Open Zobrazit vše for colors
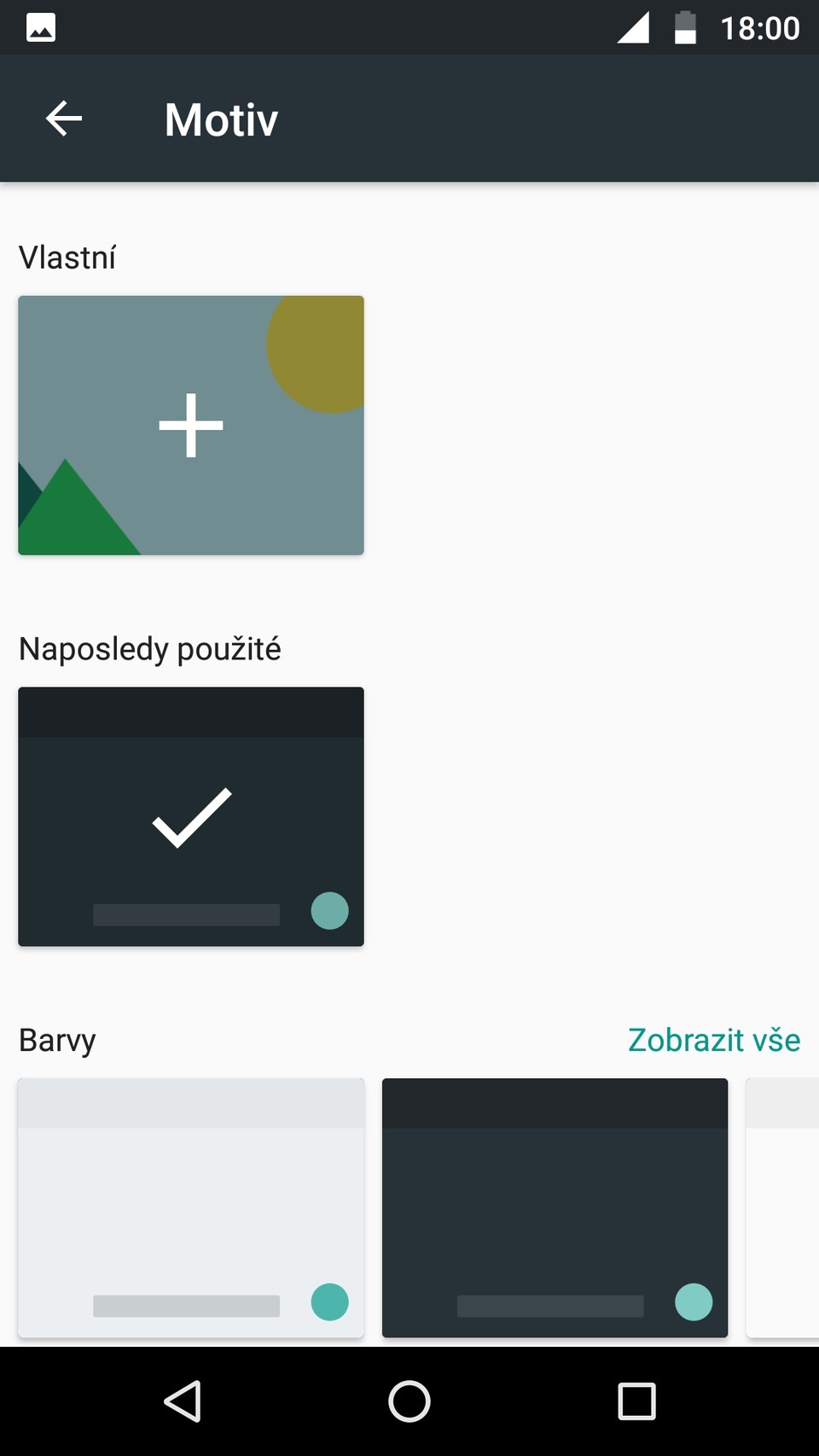Viewport: 819px width, 1456px height. click(713, 1040)
